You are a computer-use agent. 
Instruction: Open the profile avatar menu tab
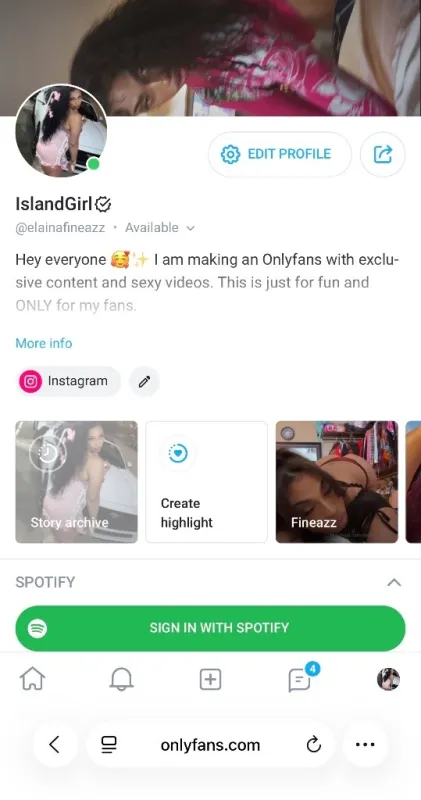tap(388, 680)
